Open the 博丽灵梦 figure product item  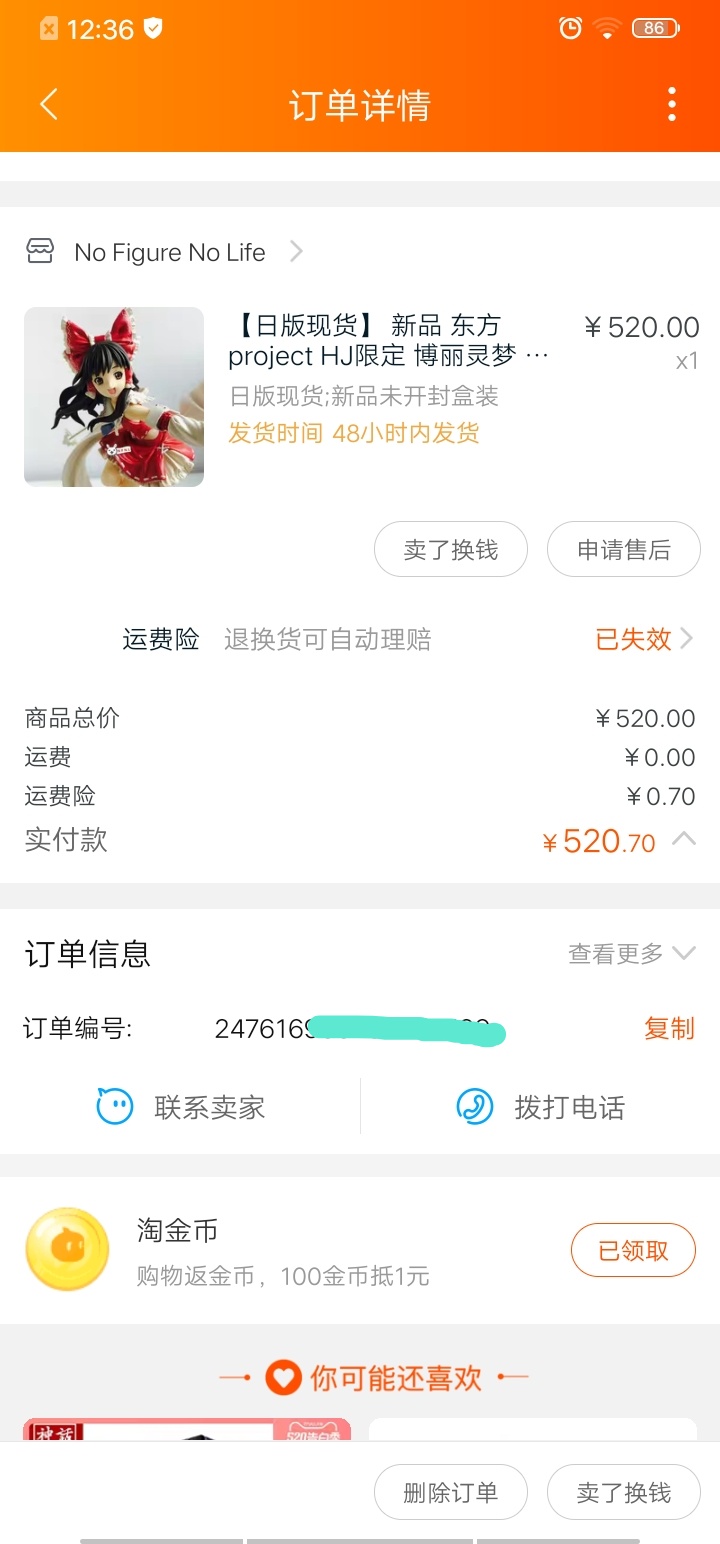(360, 397)
